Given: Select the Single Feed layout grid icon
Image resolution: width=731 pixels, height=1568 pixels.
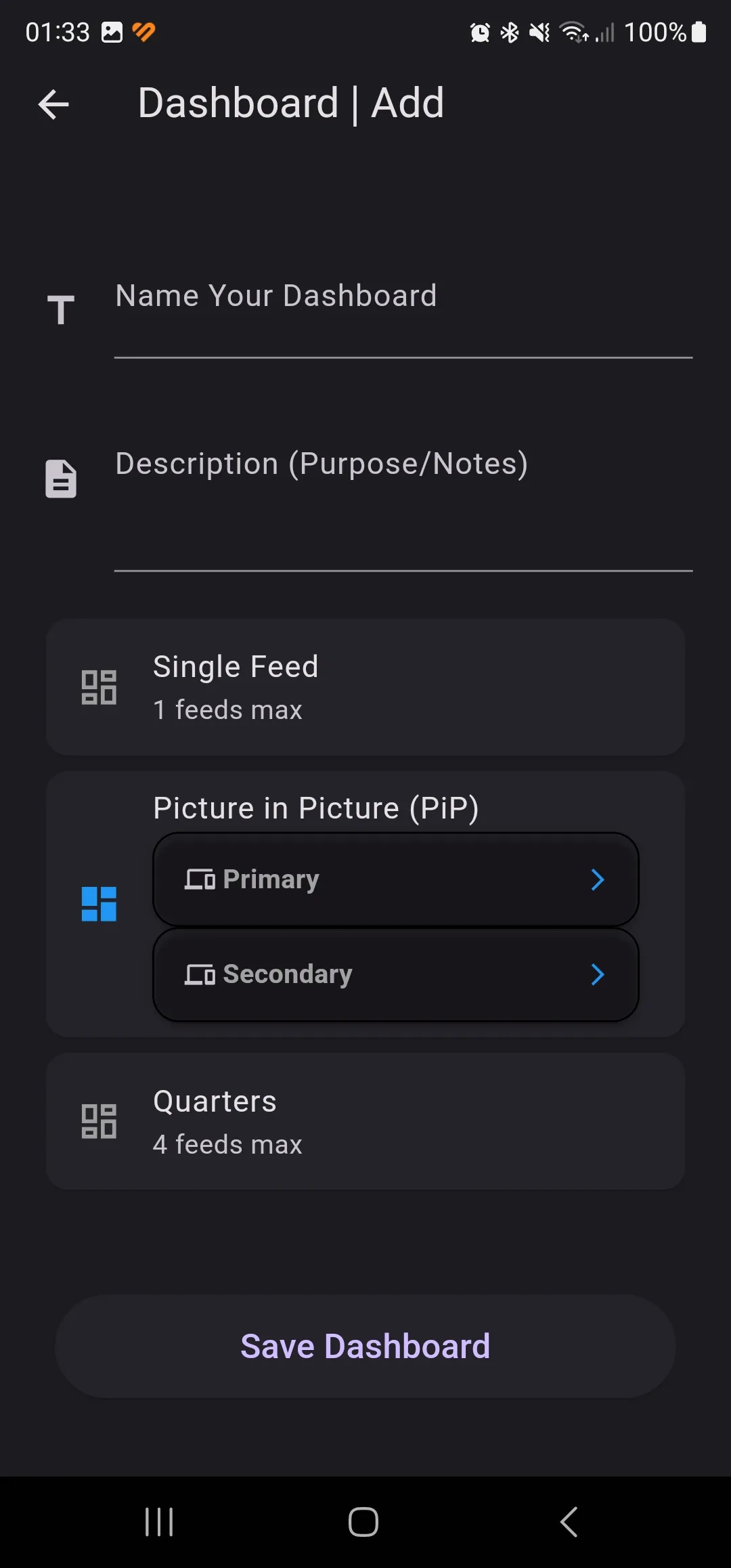Looking at the screenshot, I should click(98, 686).
